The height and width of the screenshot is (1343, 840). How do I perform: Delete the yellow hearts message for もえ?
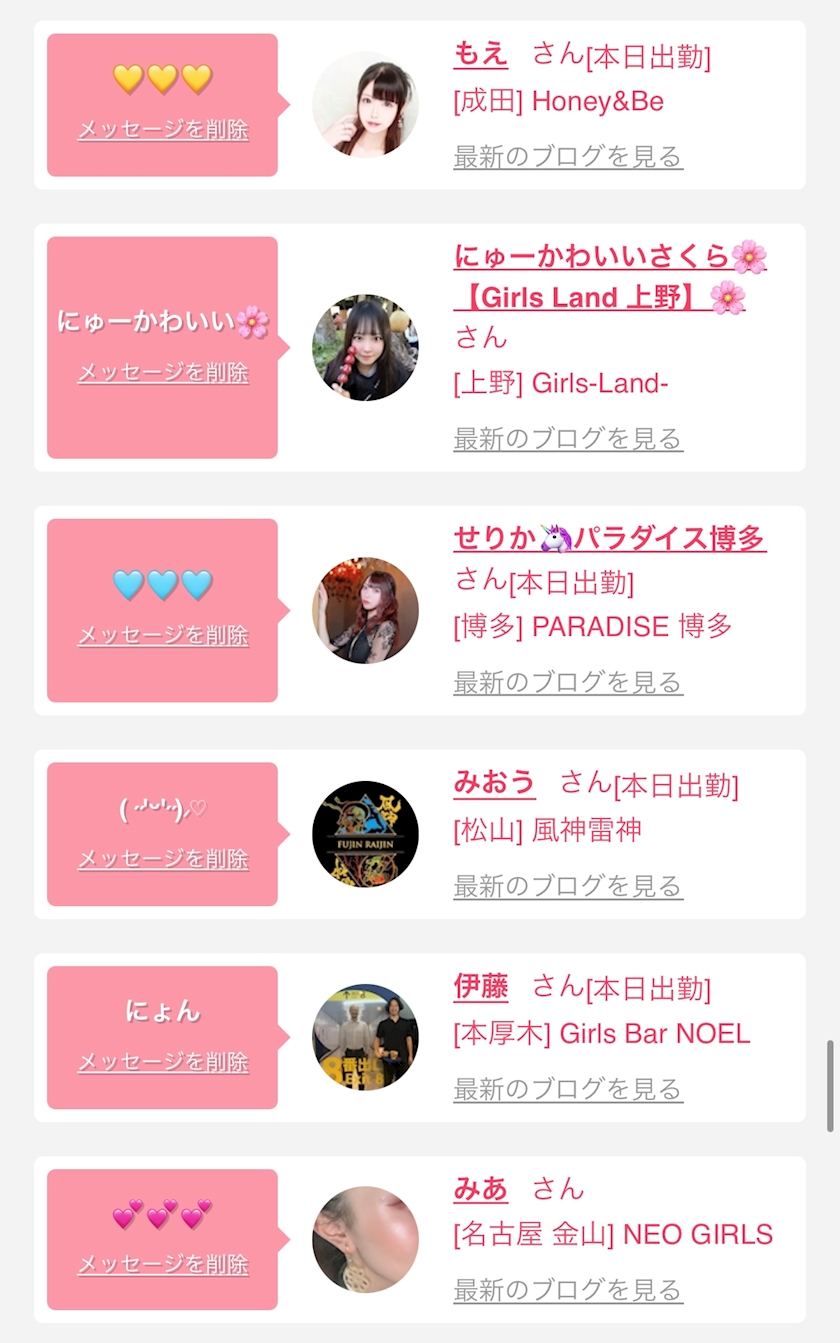point(163,130)
